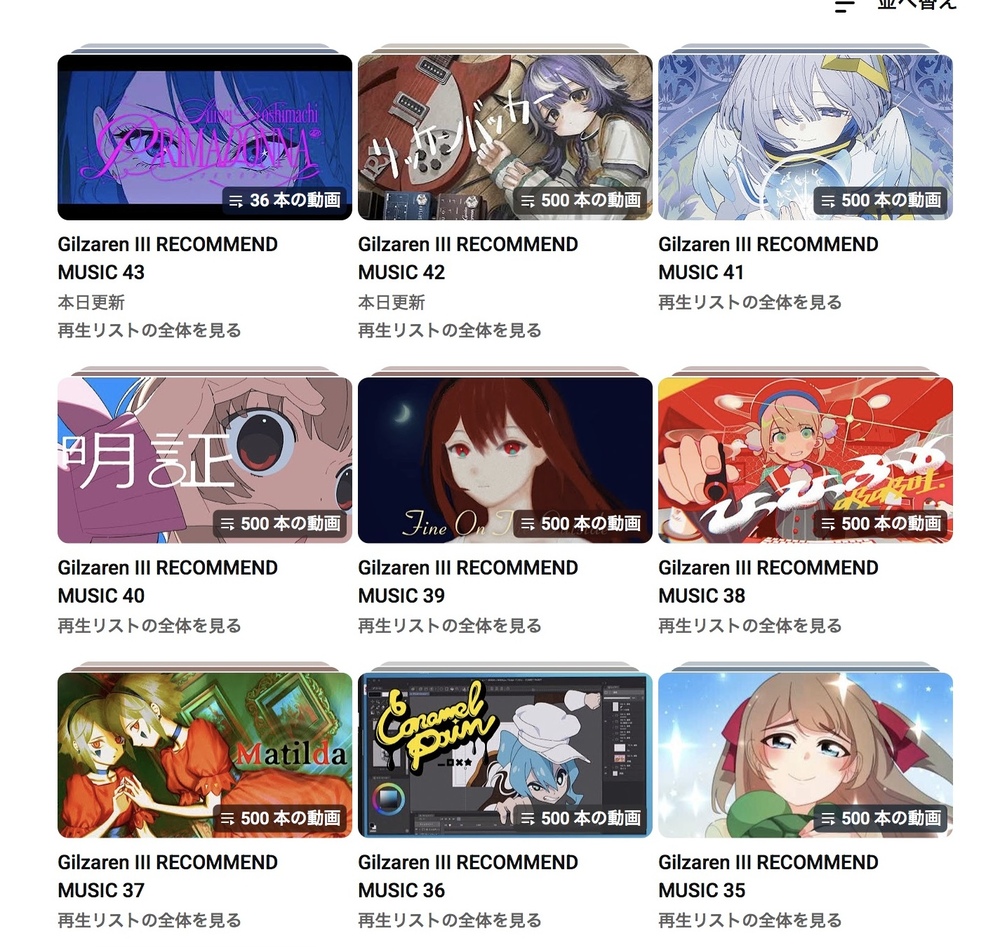Open the RECOMMEND MUSIC 38 playlist thumbnail

click(805, 460)
